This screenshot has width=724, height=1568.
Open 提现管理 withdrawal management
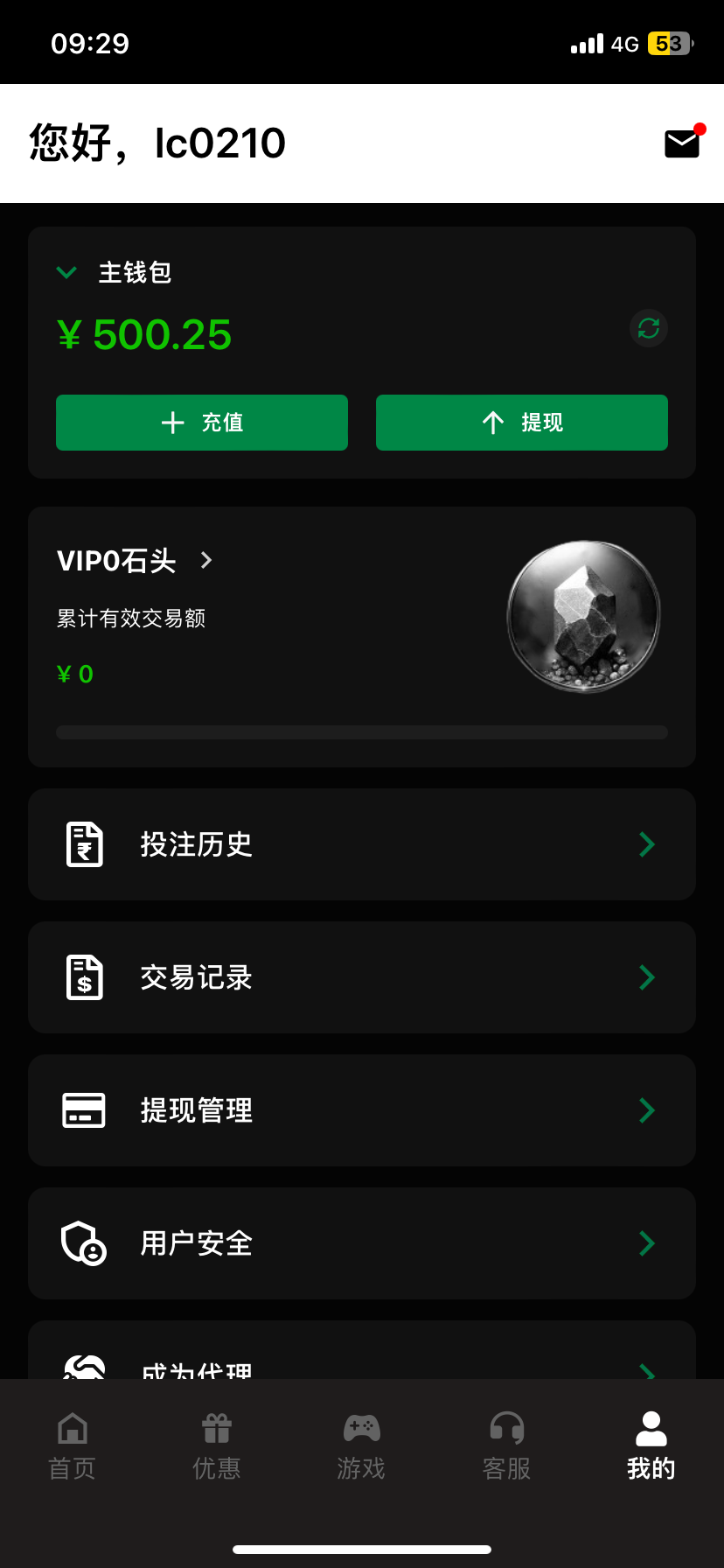pos(362,1110)
